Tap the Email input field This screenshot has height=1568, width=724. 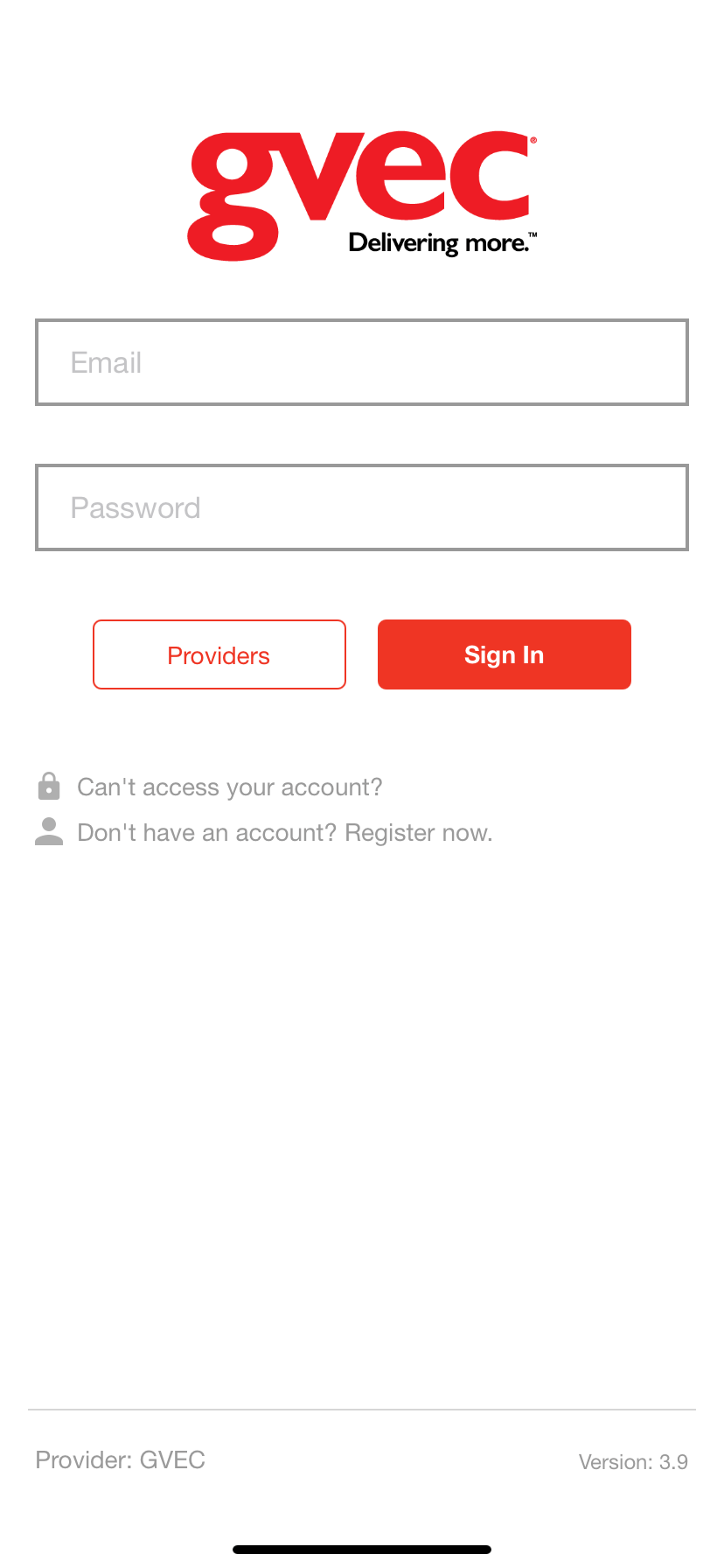362,362
